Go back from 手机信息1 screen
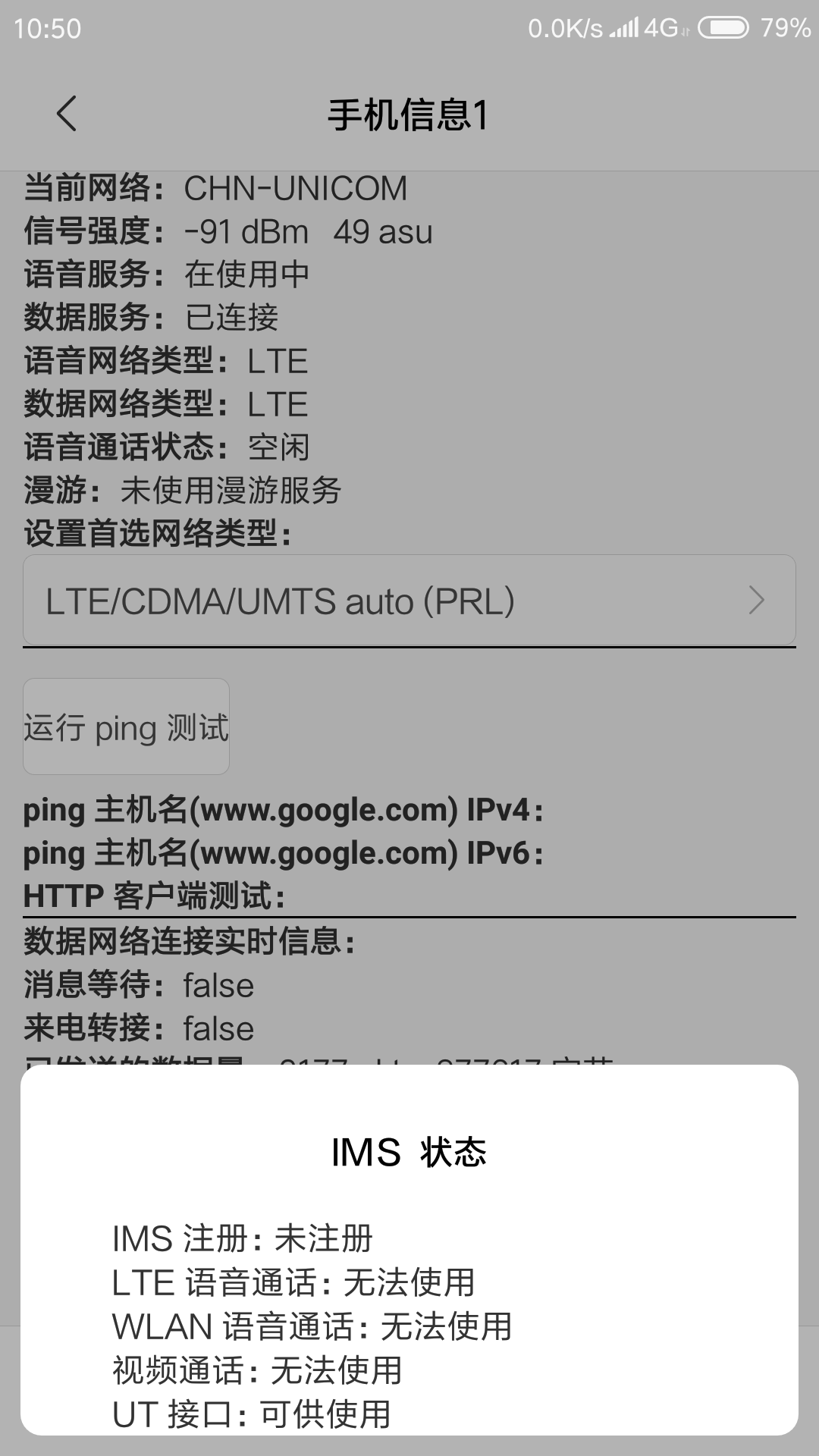Image resolution: width=819 pixels, height=1456 pixels. tap(67, 114)
